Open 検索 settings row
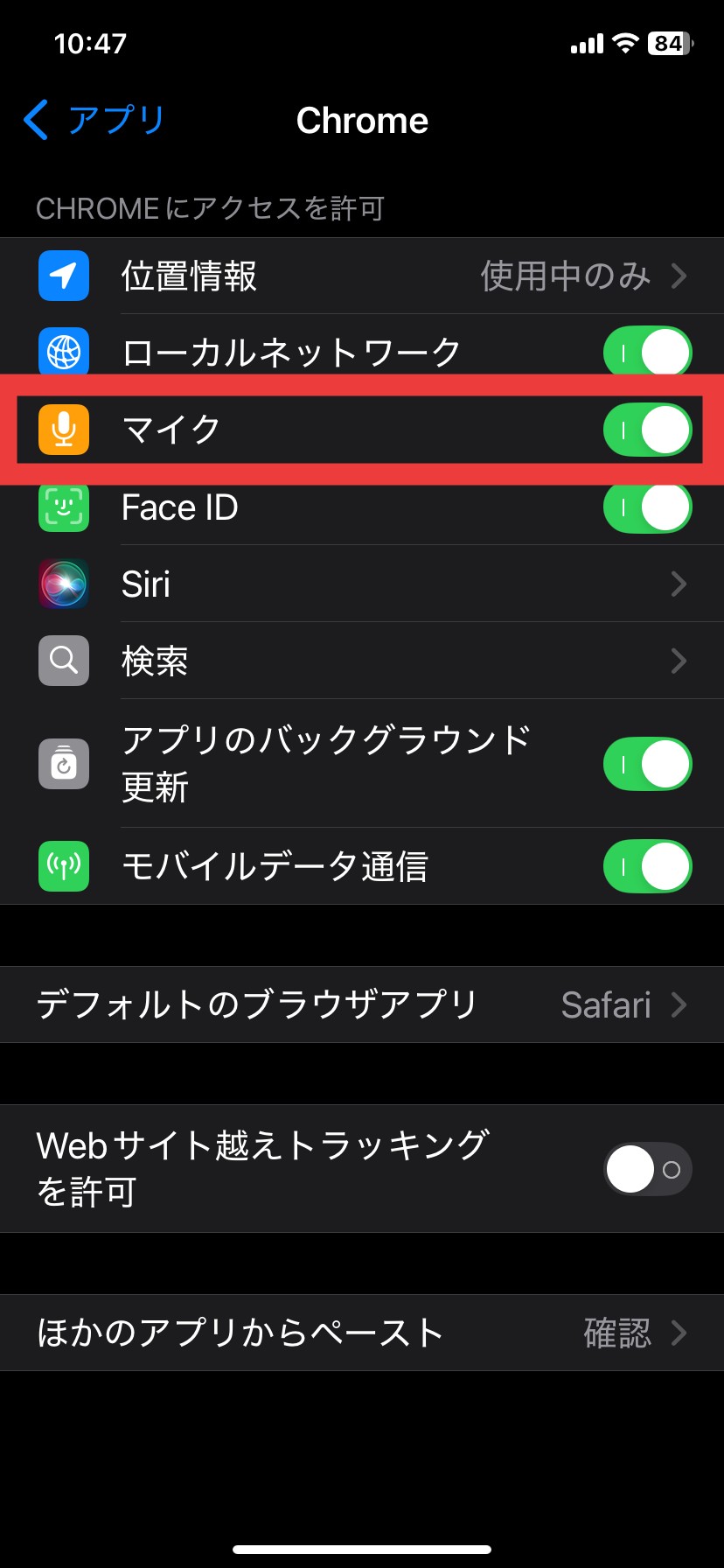The height and width of the screenshot is (1568, 724). point(362,661)
